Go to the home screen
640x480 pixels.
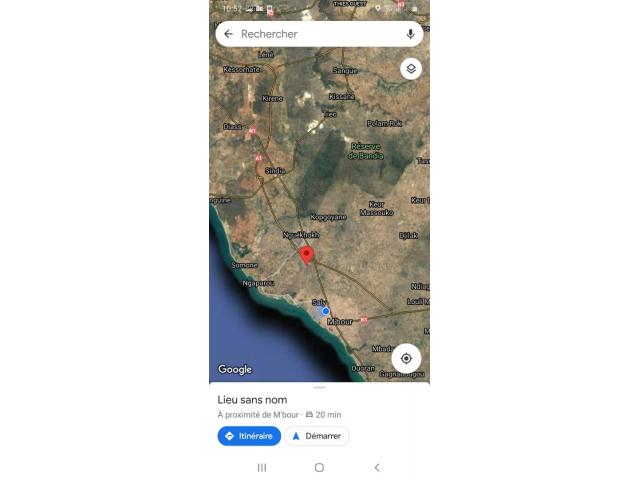pyautogui.click(x=319, y=467)
